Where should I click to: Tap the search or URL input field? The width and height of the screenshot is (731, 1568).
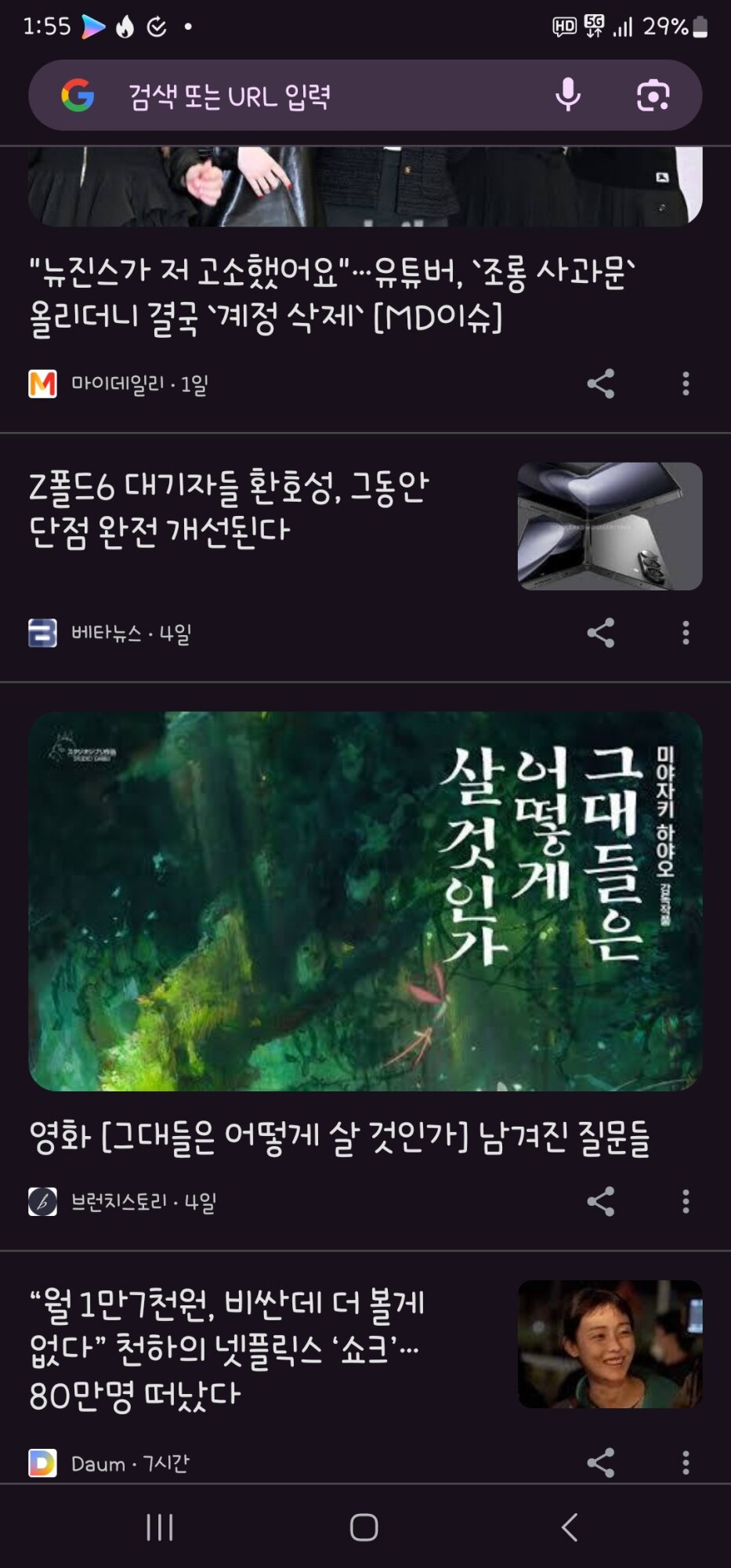313,96
